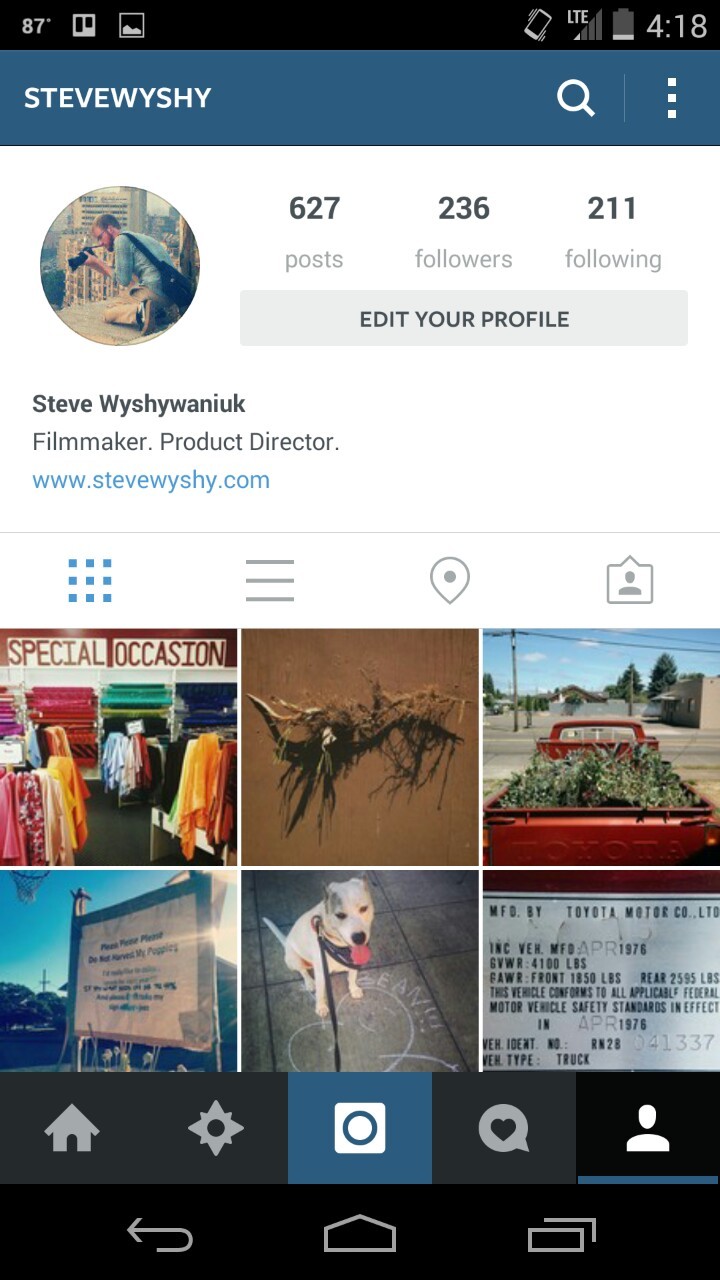Show photos tagged of you

coord(630,581)
